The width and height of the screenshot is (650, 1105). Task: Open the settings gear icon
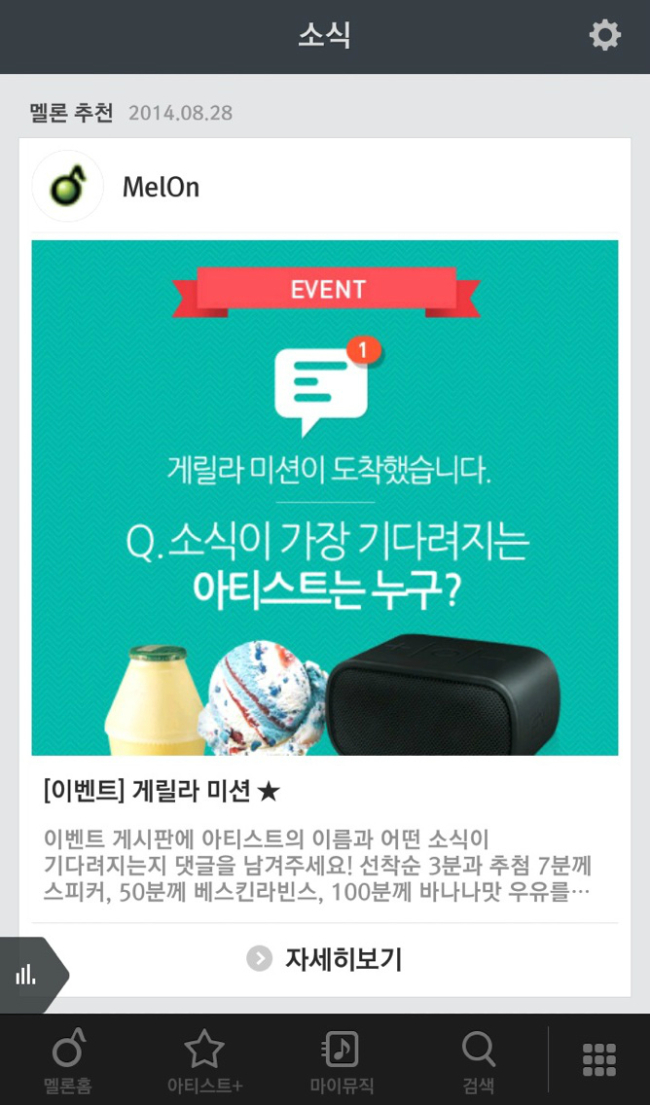605,35
